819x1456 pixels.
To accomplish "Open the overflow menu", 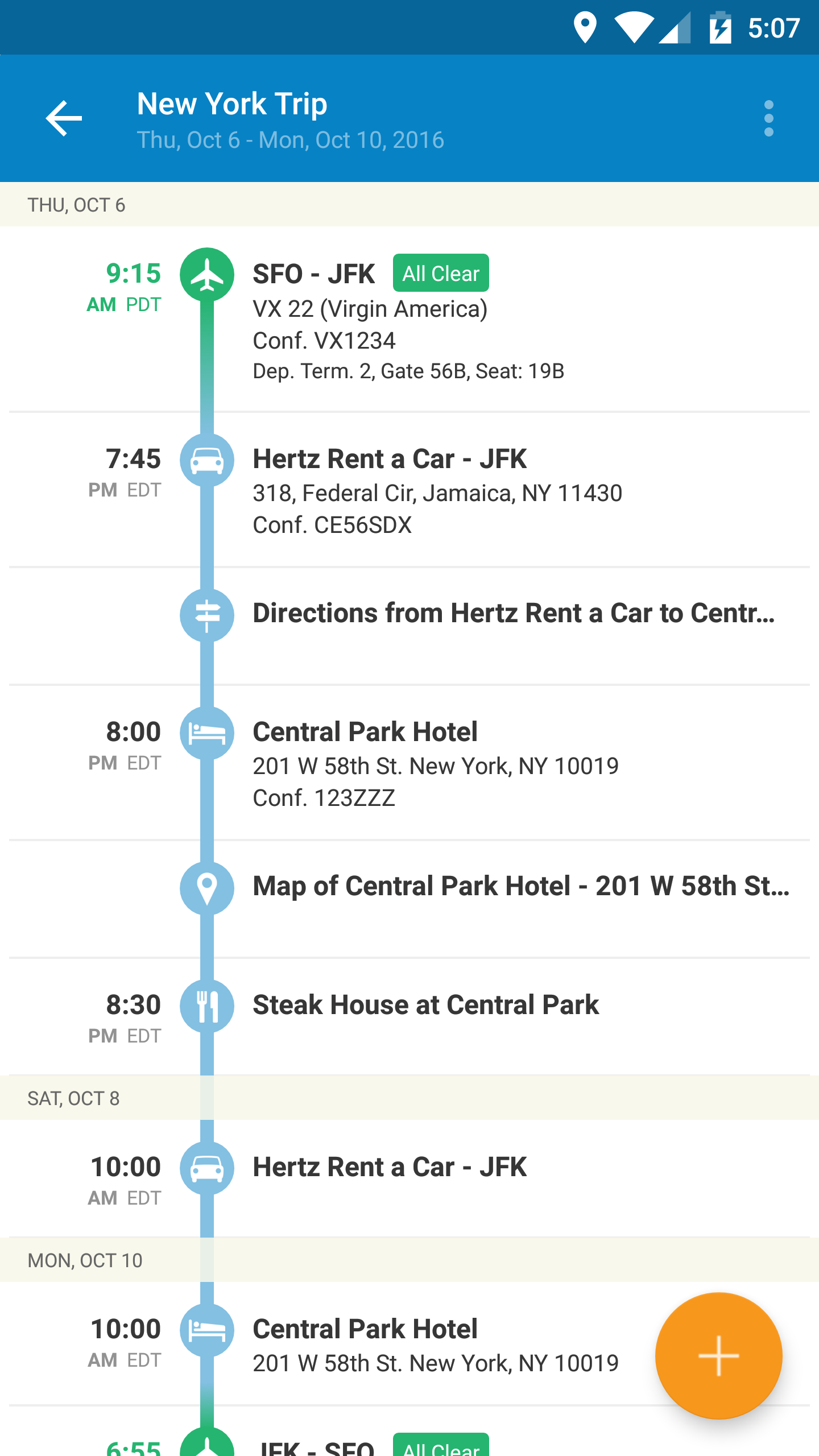I will 769,118.
